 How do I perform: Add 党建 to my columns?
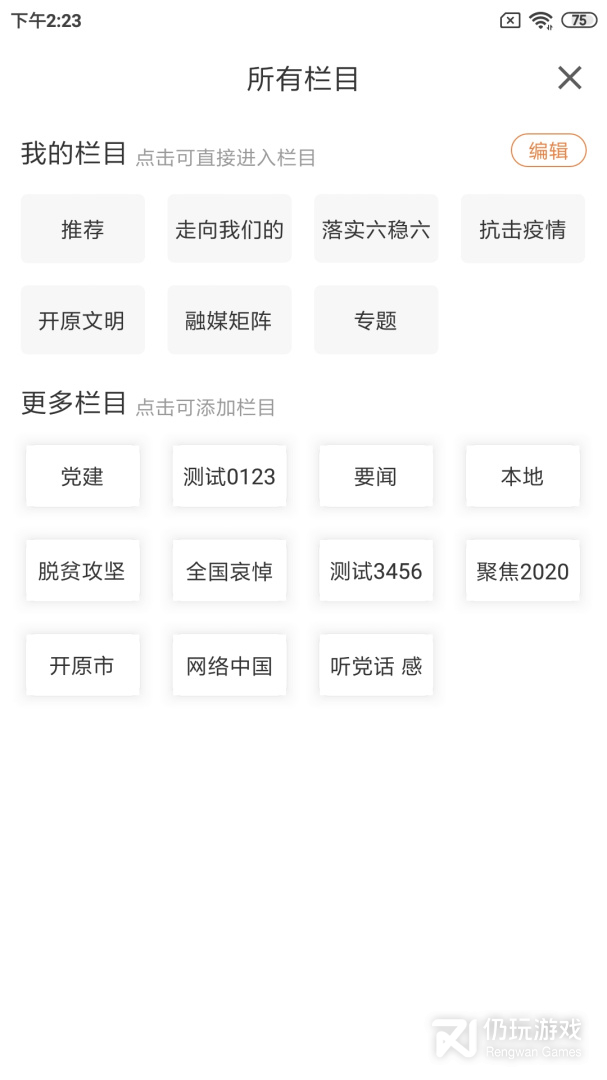82,476
